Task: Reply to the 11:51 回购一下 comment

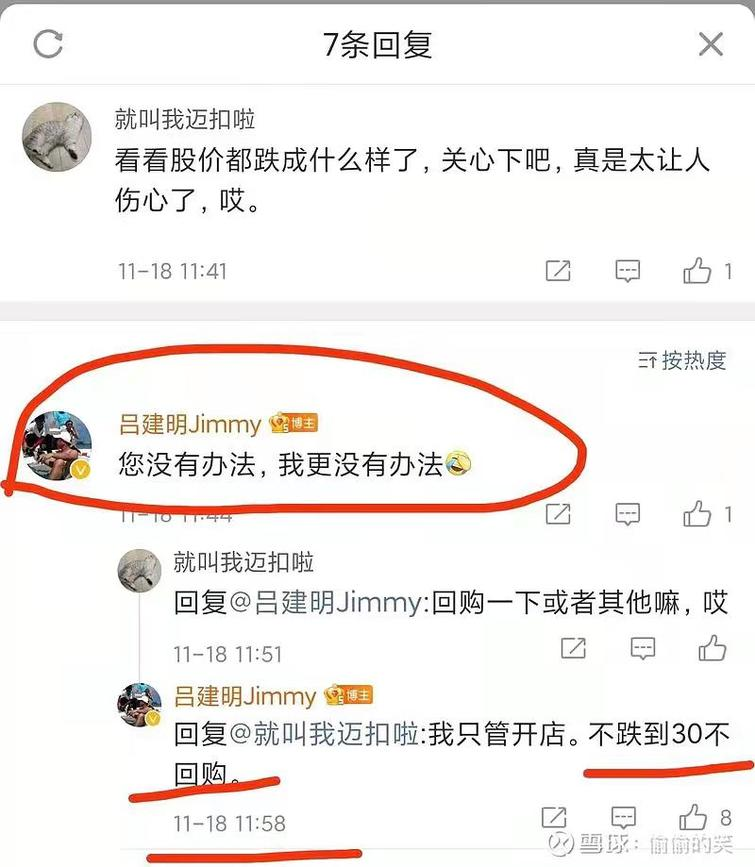Action: pos(642,648)
